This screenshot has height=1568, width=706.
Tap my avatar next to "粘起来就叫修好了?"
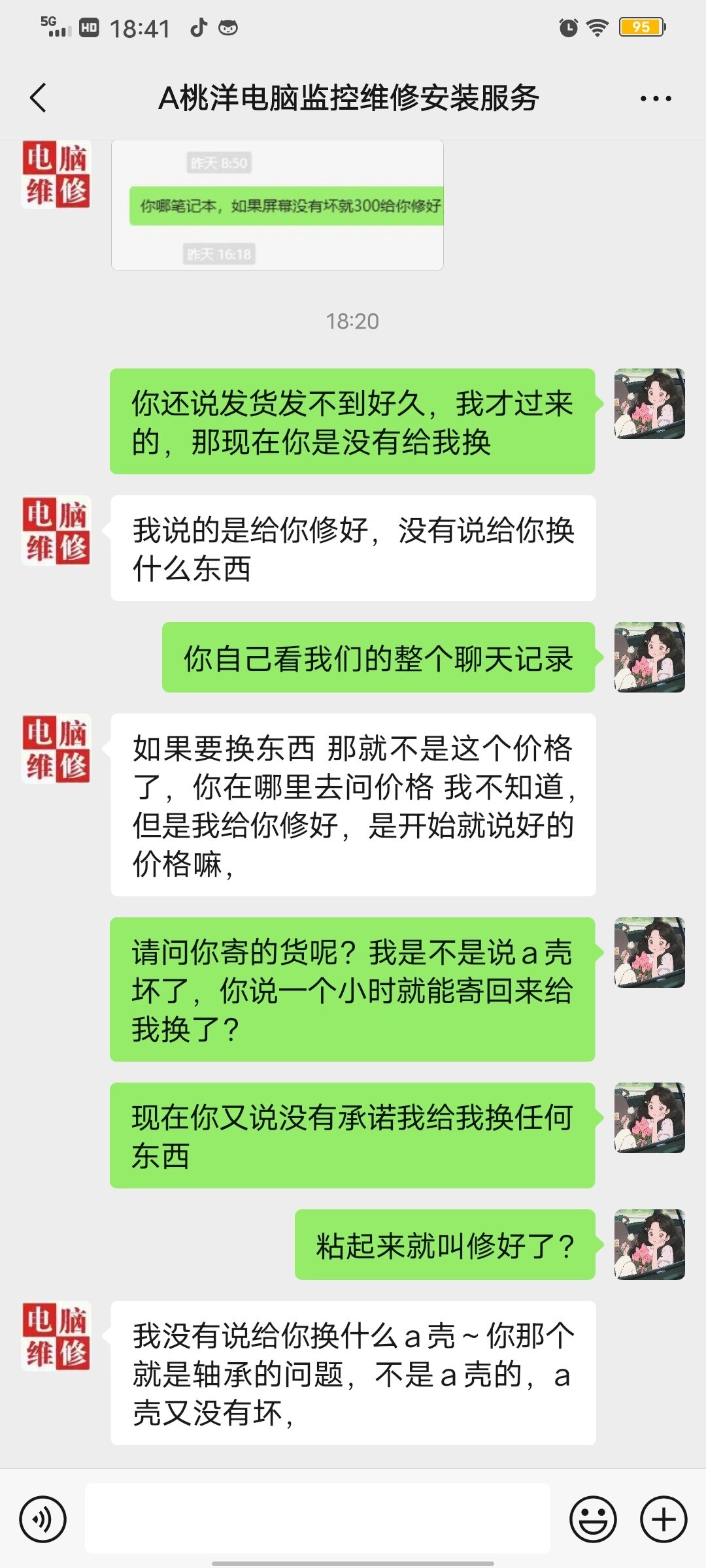coord(649,1244)
